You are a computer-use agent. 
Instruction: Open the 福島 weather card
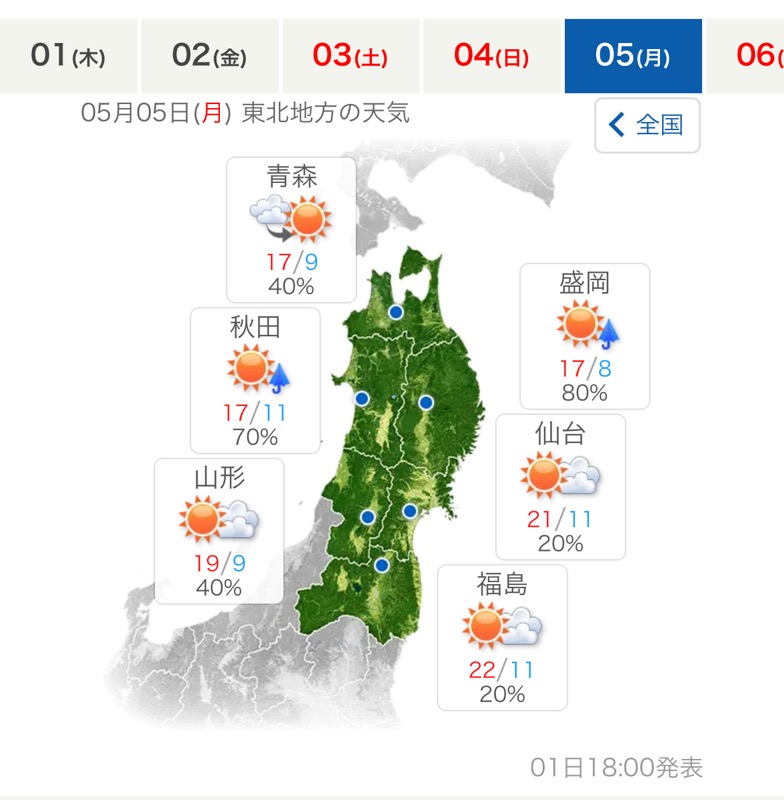[502, 637]
